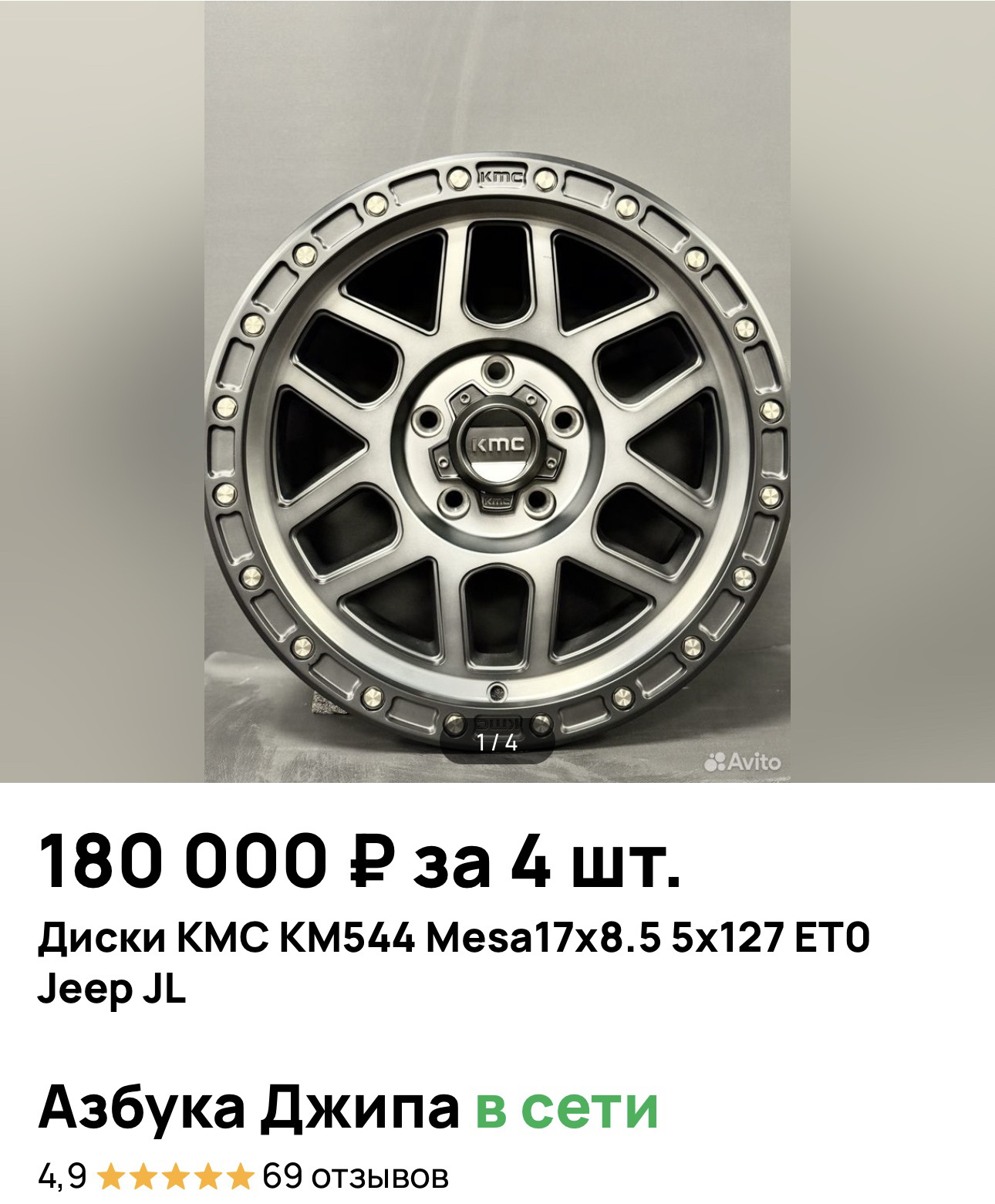This screenshot has height=1204, width=995.
Task: Open seller profile Азбука Джипа
Action: click(x=248, y=1109)
